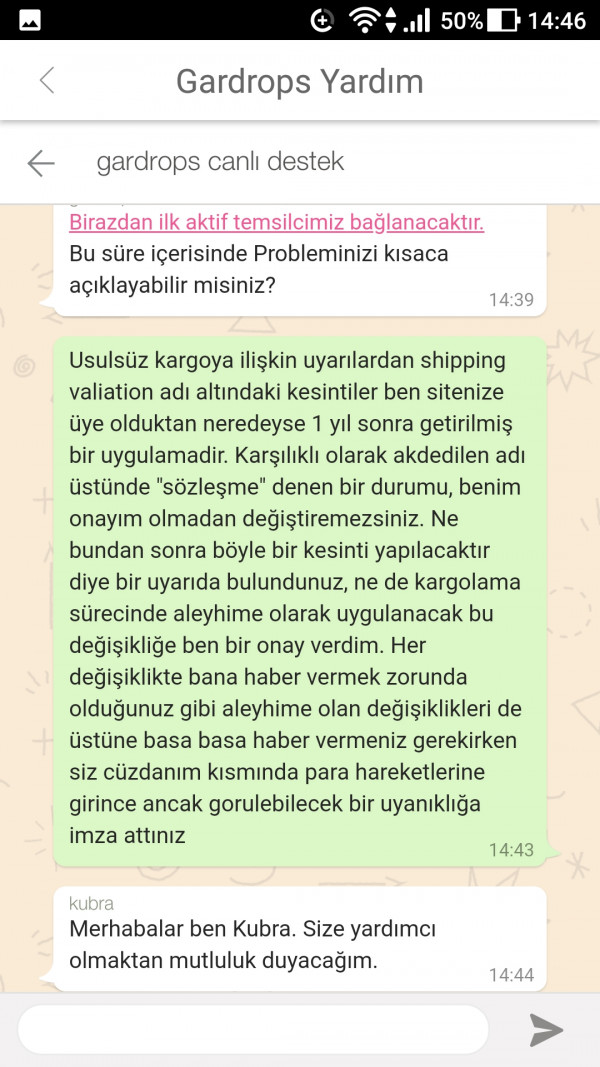Go back from Gardrops Yardım screen
This screenshot has height=1067, width=600.
pyautogui.click(x=46, y=81)
